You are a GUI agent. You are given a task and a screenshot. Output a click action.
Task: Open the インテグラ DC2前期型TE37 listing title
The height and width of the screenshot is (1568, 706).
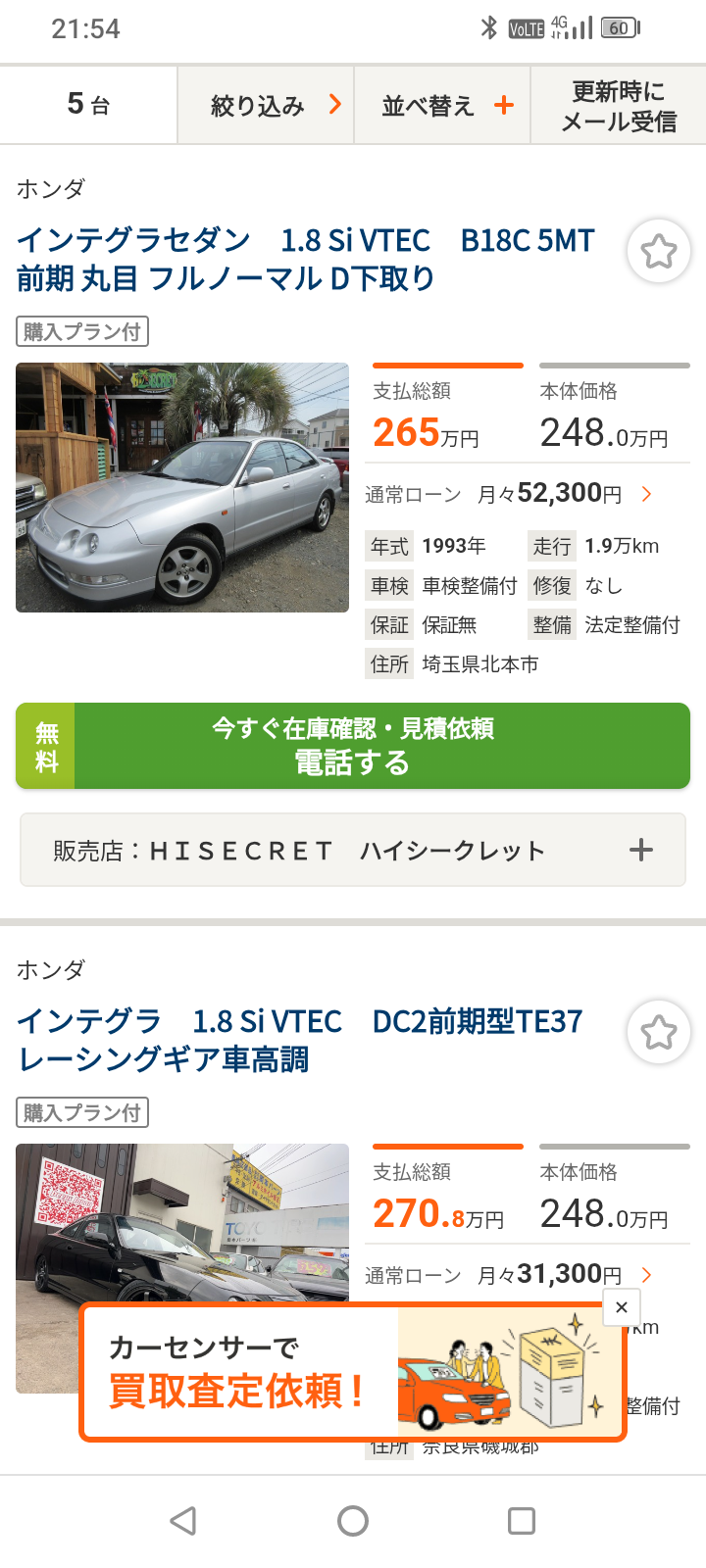(300, 1041)
